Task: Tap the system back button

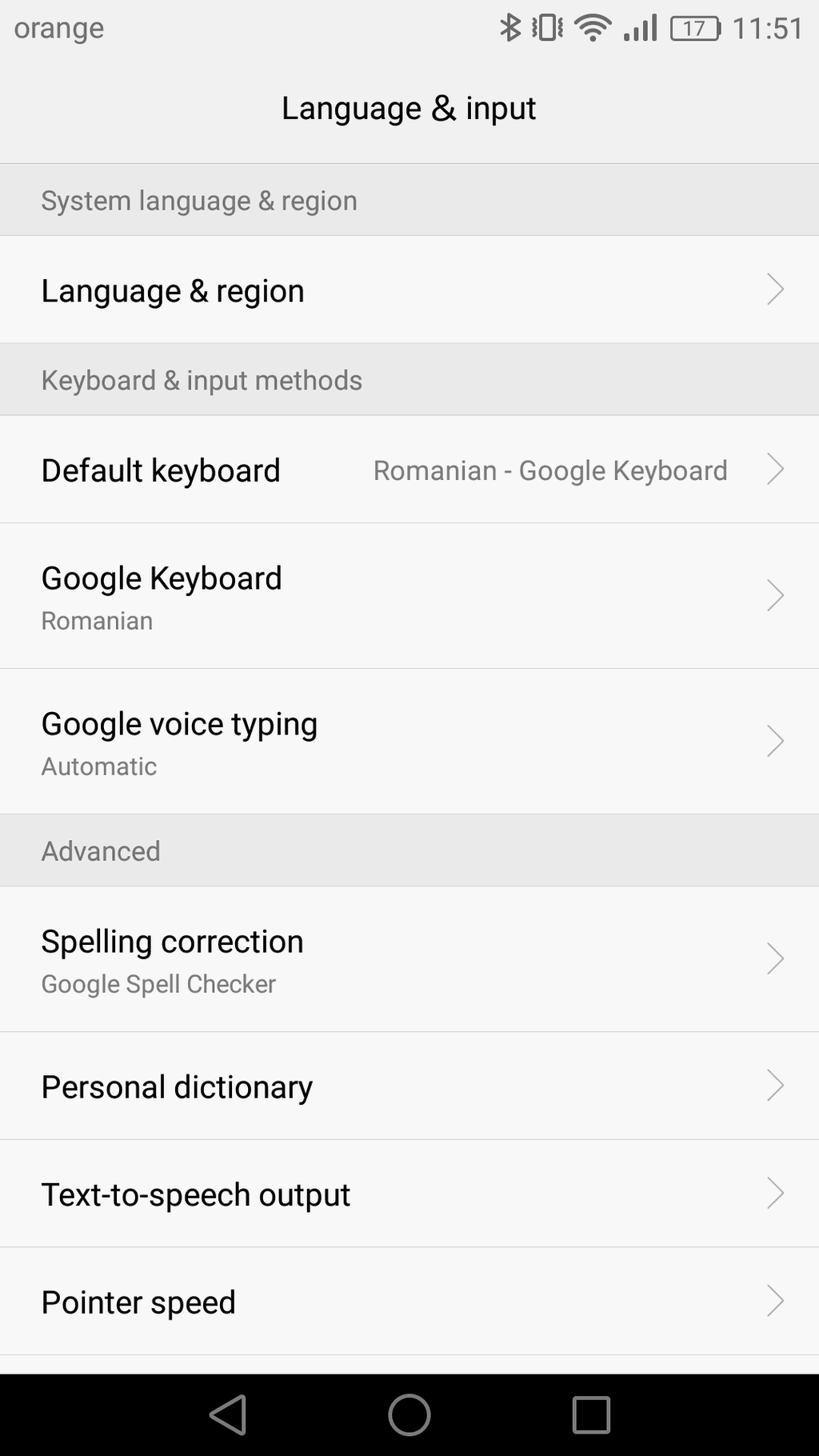Action: point(228,1415)
